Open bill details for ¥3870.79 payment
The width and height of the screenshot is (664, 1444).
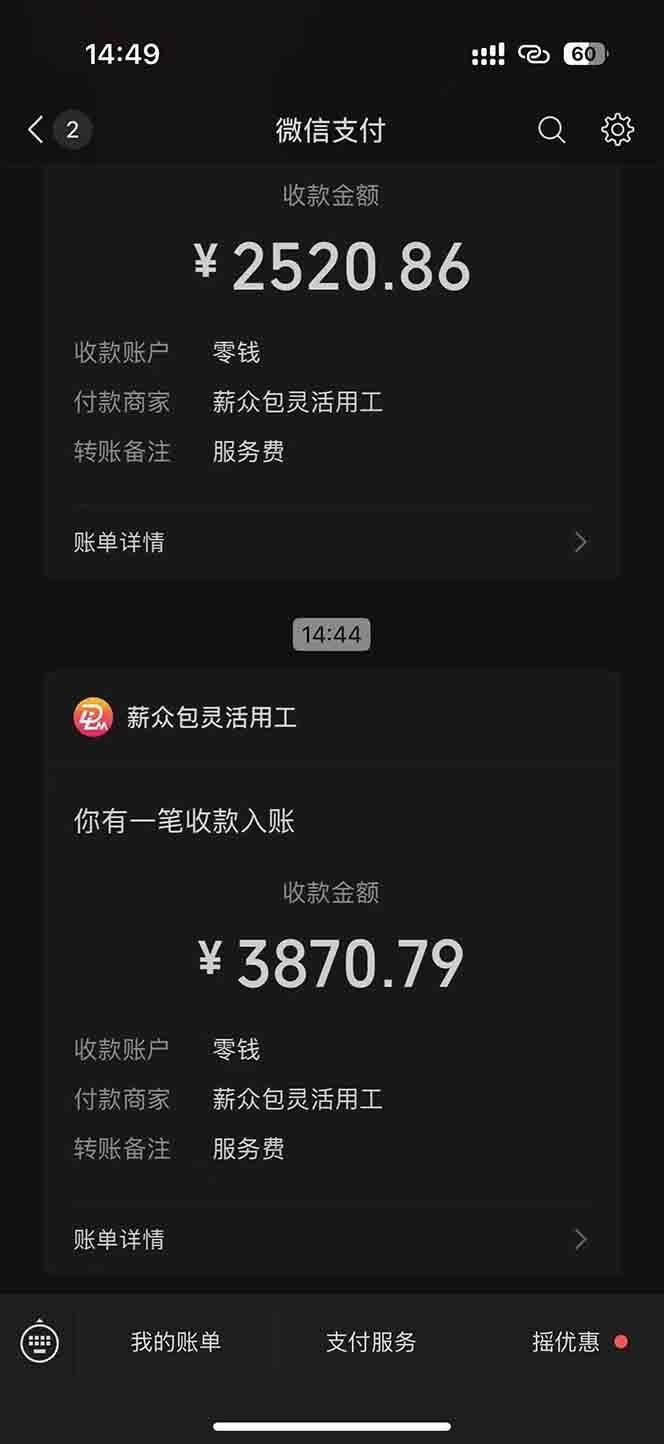tap(330, 1239)
